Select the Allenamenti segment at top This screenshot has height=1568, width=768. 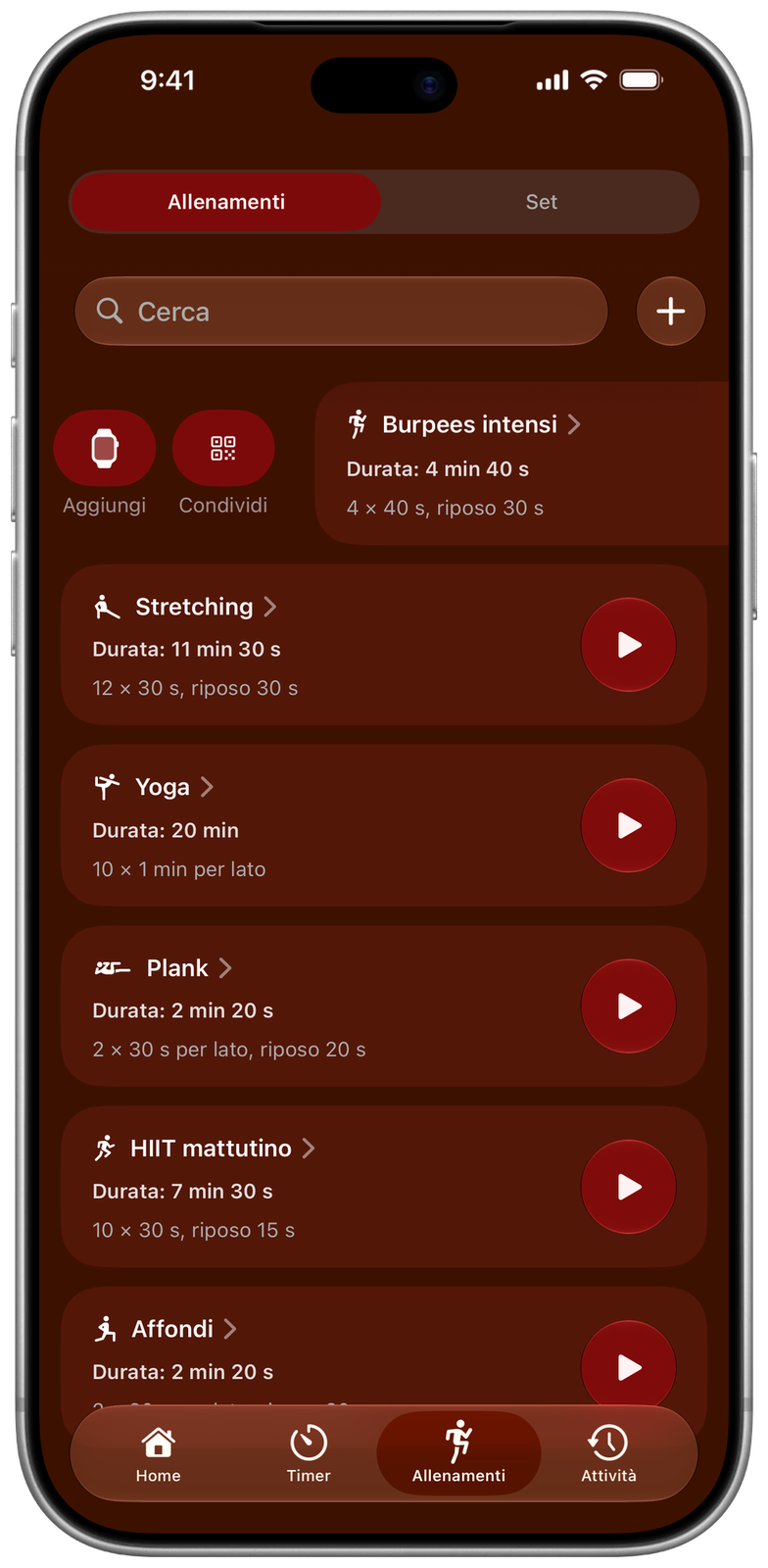[226, 202]
